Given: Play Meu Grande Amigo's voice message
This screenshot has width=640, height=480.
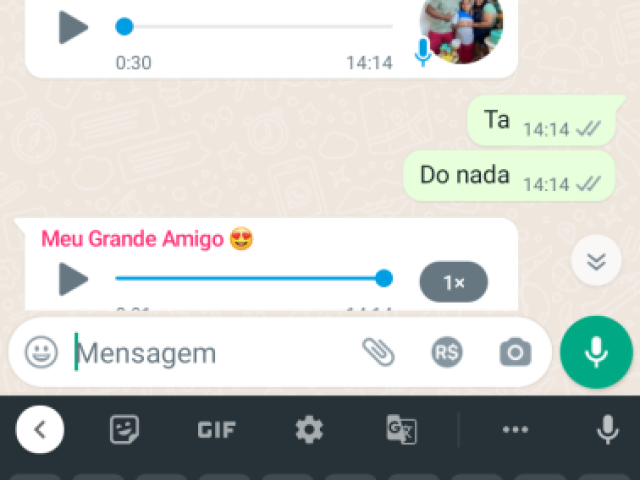Looking at the screenshot, I should tap(73, 279).
